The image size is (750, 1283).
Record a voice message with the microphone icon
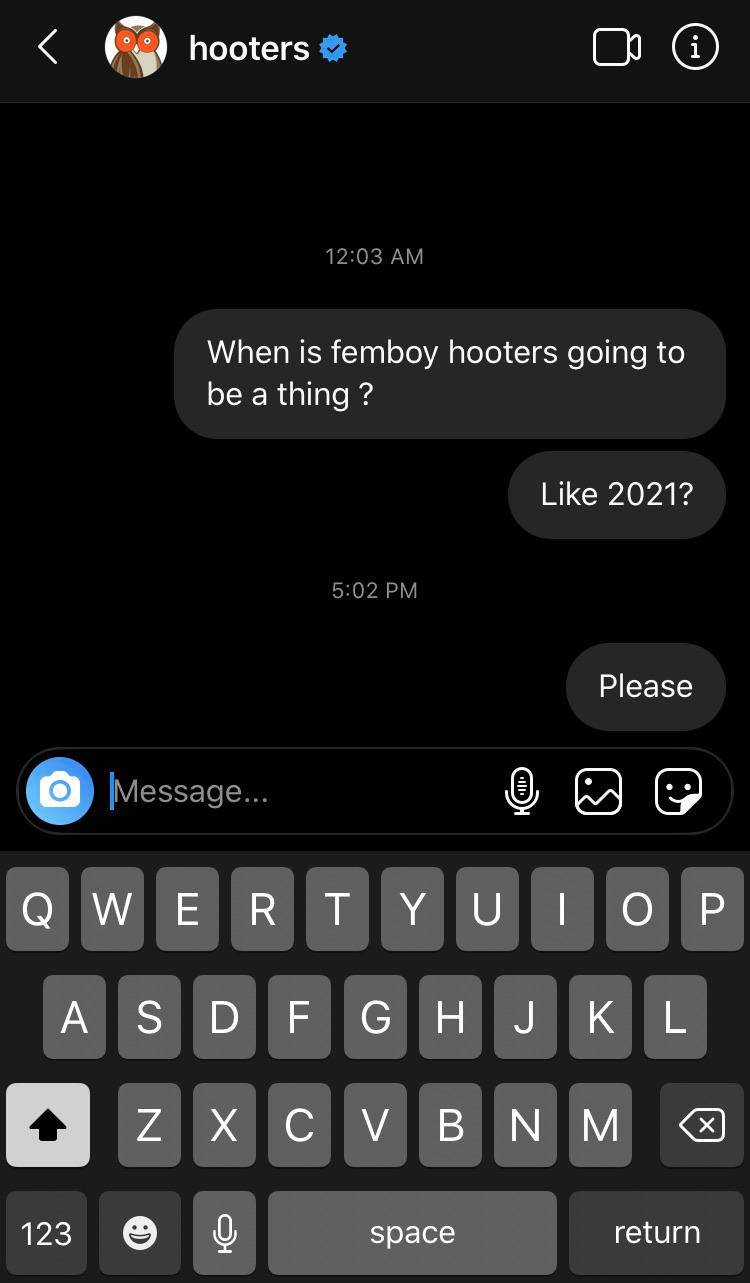(522, 790)
